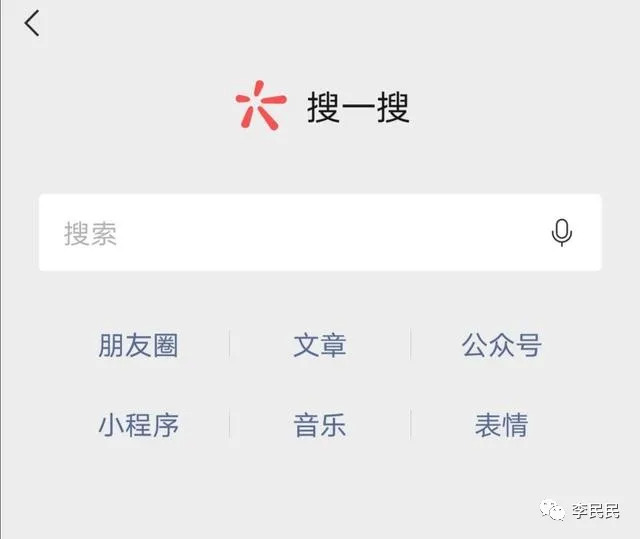Image resolution: width=640 pixels, height=539 pixels.
Task: Pick the 音乐 search category
Action: [x=320, y=425]
